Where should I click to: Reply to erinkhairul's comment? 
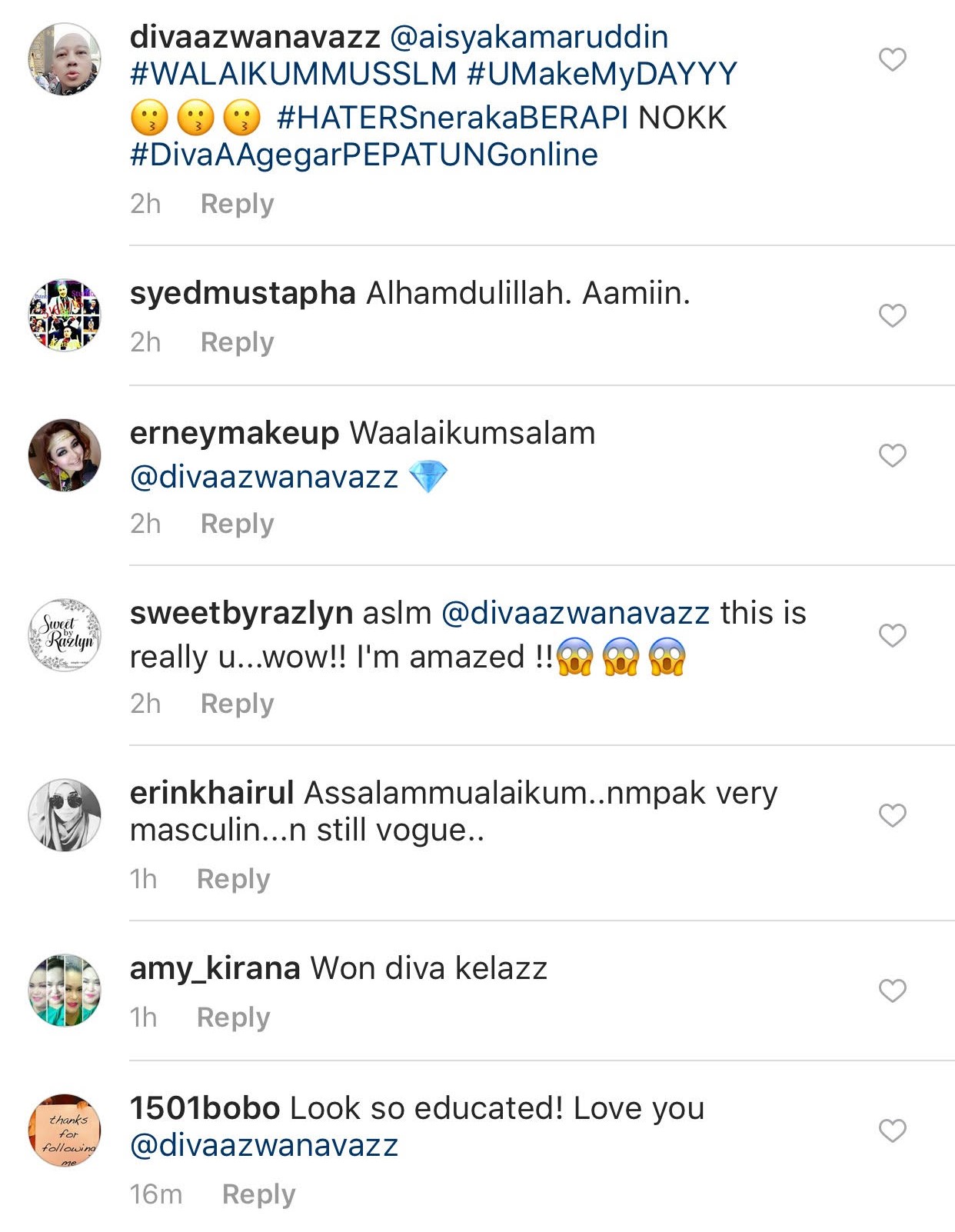tap(233, 879)
